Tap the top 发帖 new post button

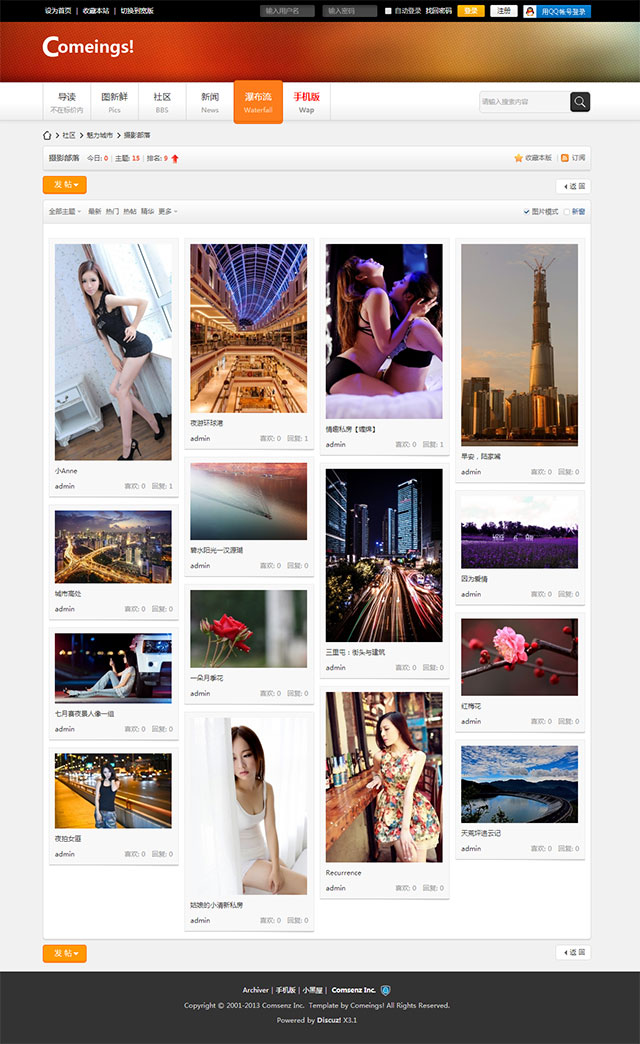pyautogui.click(x=65, y=185)
